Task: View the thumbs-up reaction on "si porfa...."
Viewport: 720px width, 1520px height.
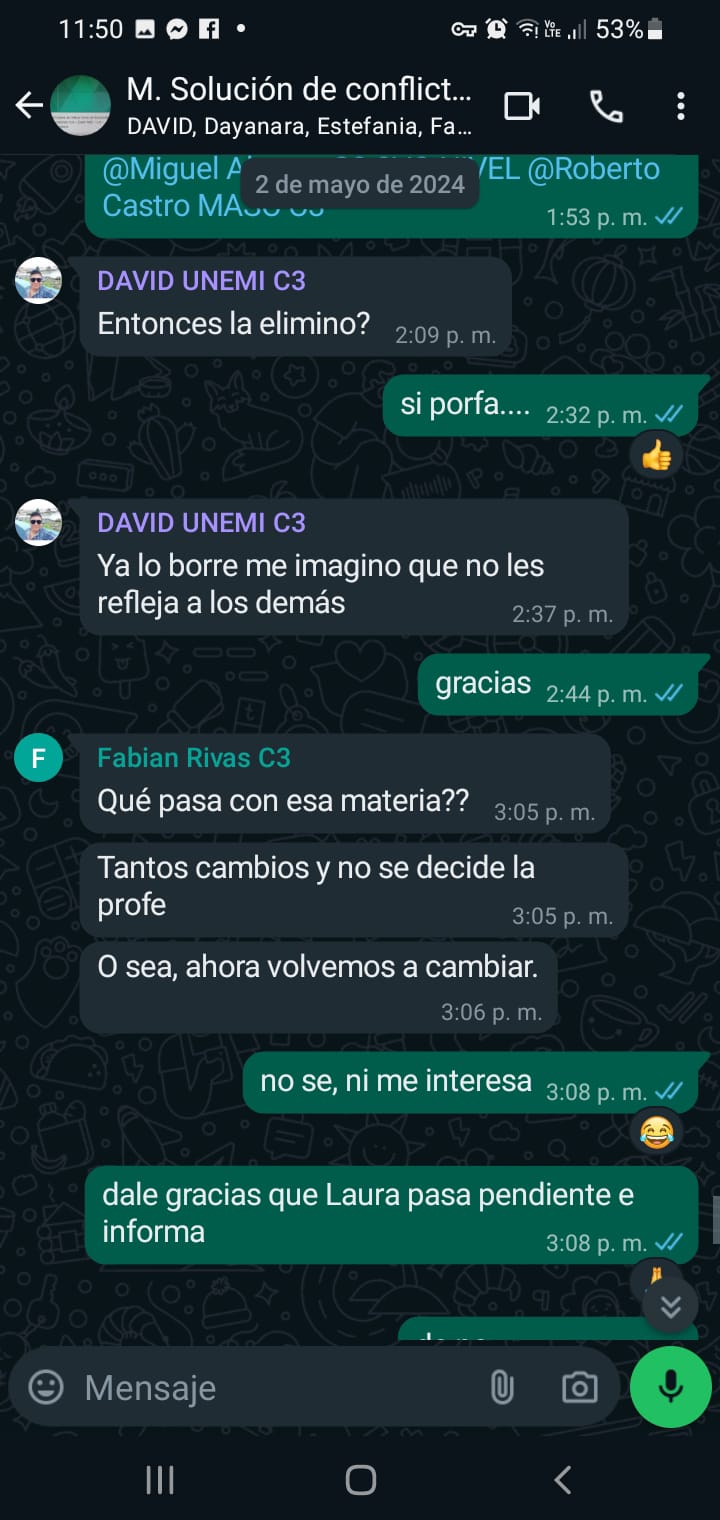Action: 656,457
